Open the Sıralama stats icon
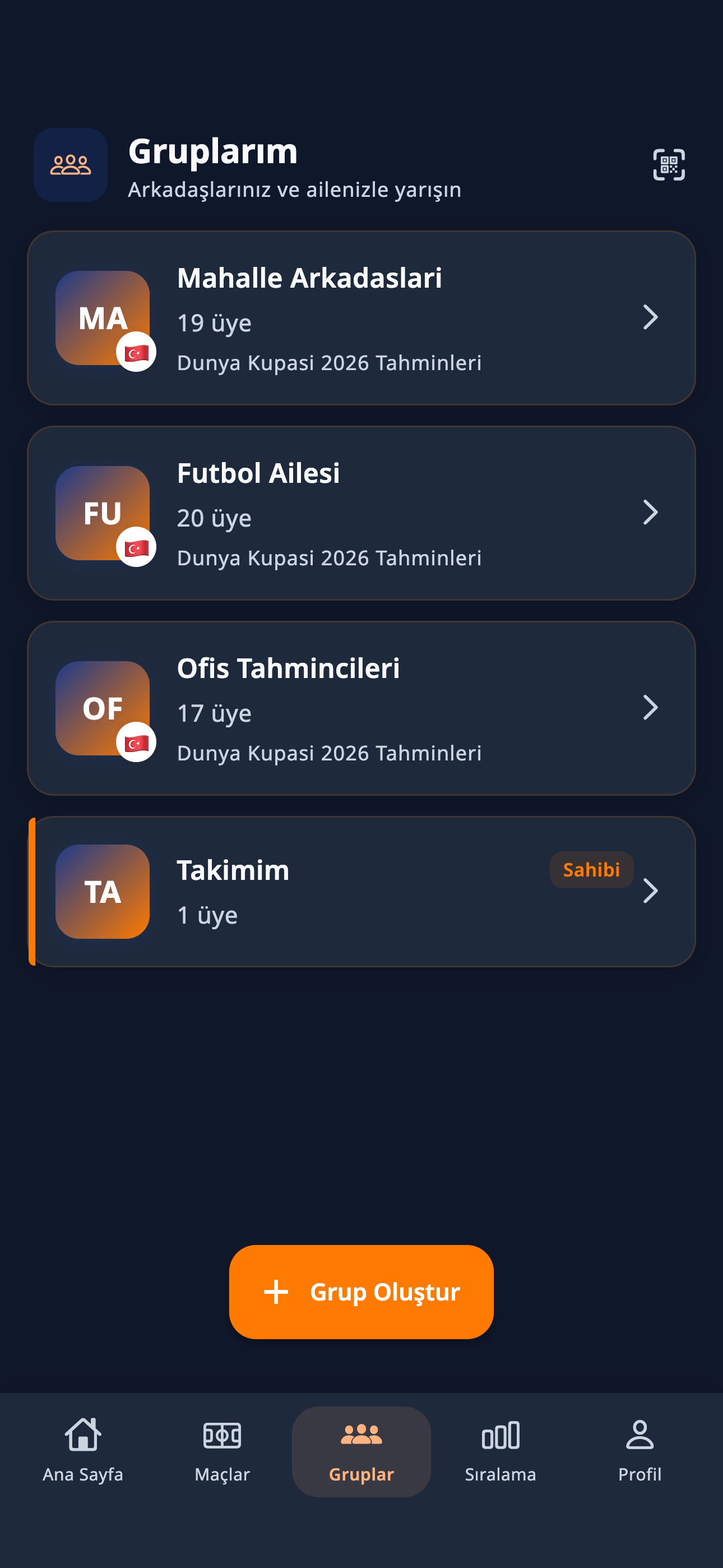The image size is (723, 1568). [500, 1435]
